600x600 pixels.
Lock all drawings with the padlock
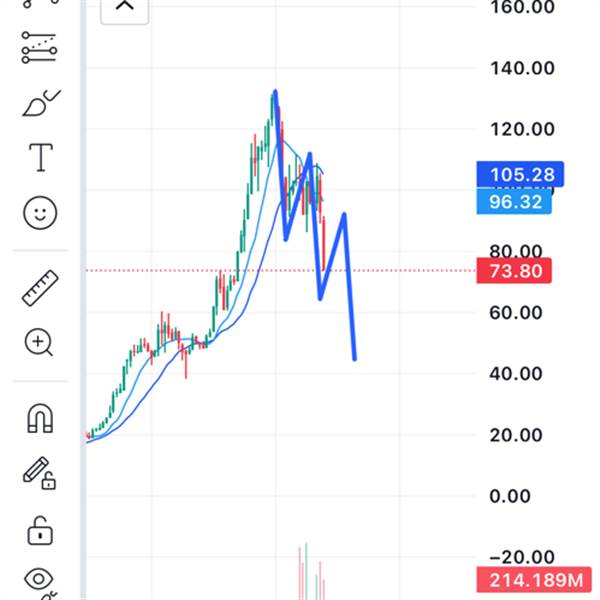pyautogui.click(x=40, y=529)
